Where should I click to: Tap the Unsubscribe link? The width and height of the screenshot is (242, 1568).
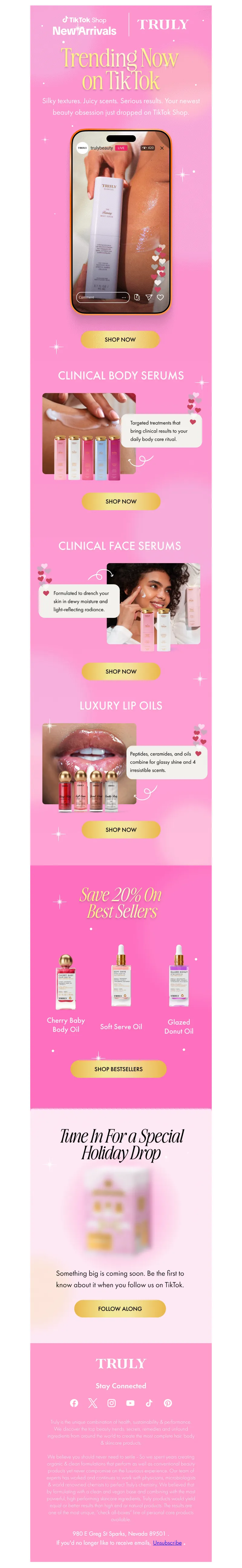(x=167, y=1543)
